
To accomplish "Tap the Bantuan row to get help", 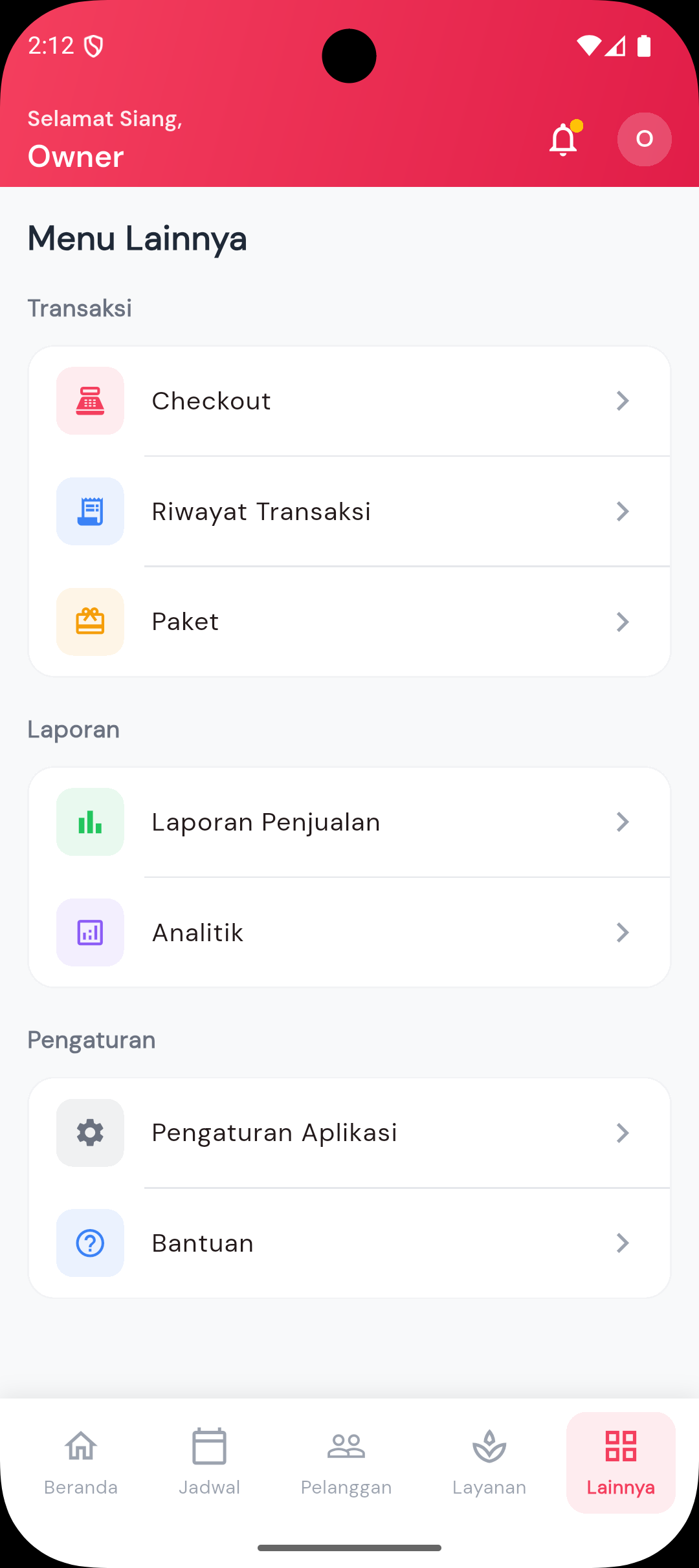I will [349, 1243].
